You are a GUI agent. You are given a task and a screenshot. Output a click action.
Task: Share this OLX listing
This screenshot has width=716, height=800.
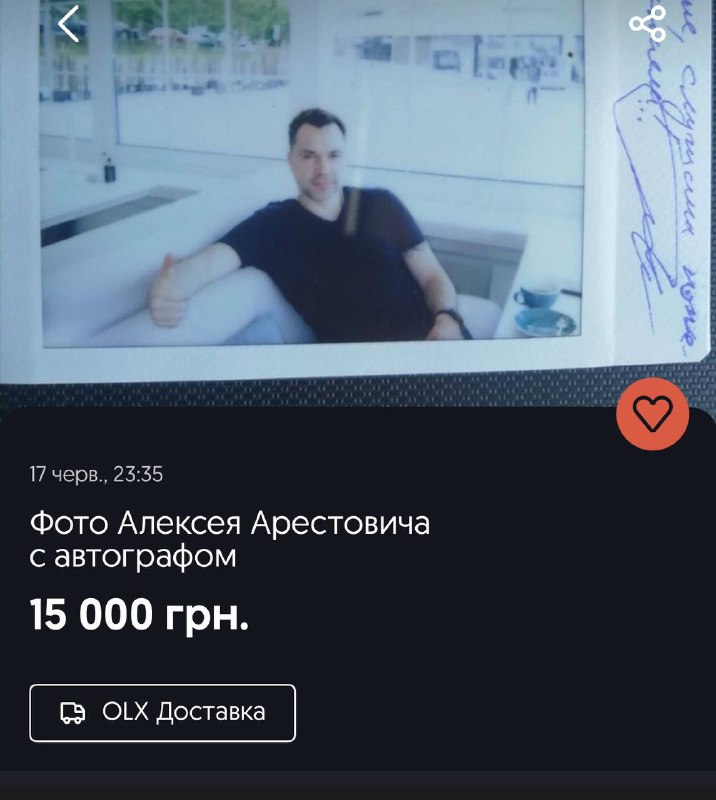point(648,24)
